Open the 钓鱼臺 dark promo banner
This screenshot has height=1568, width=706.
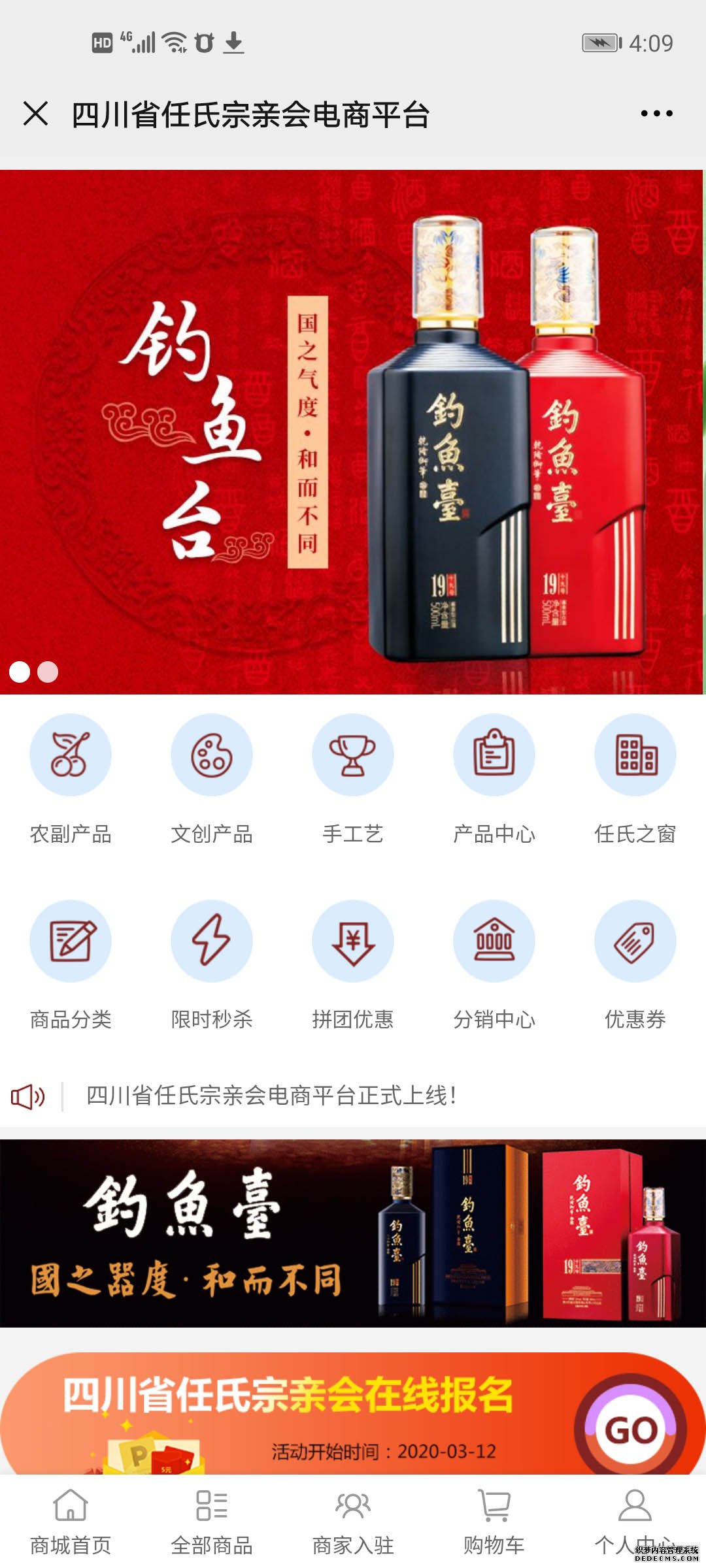(353, 1233)
